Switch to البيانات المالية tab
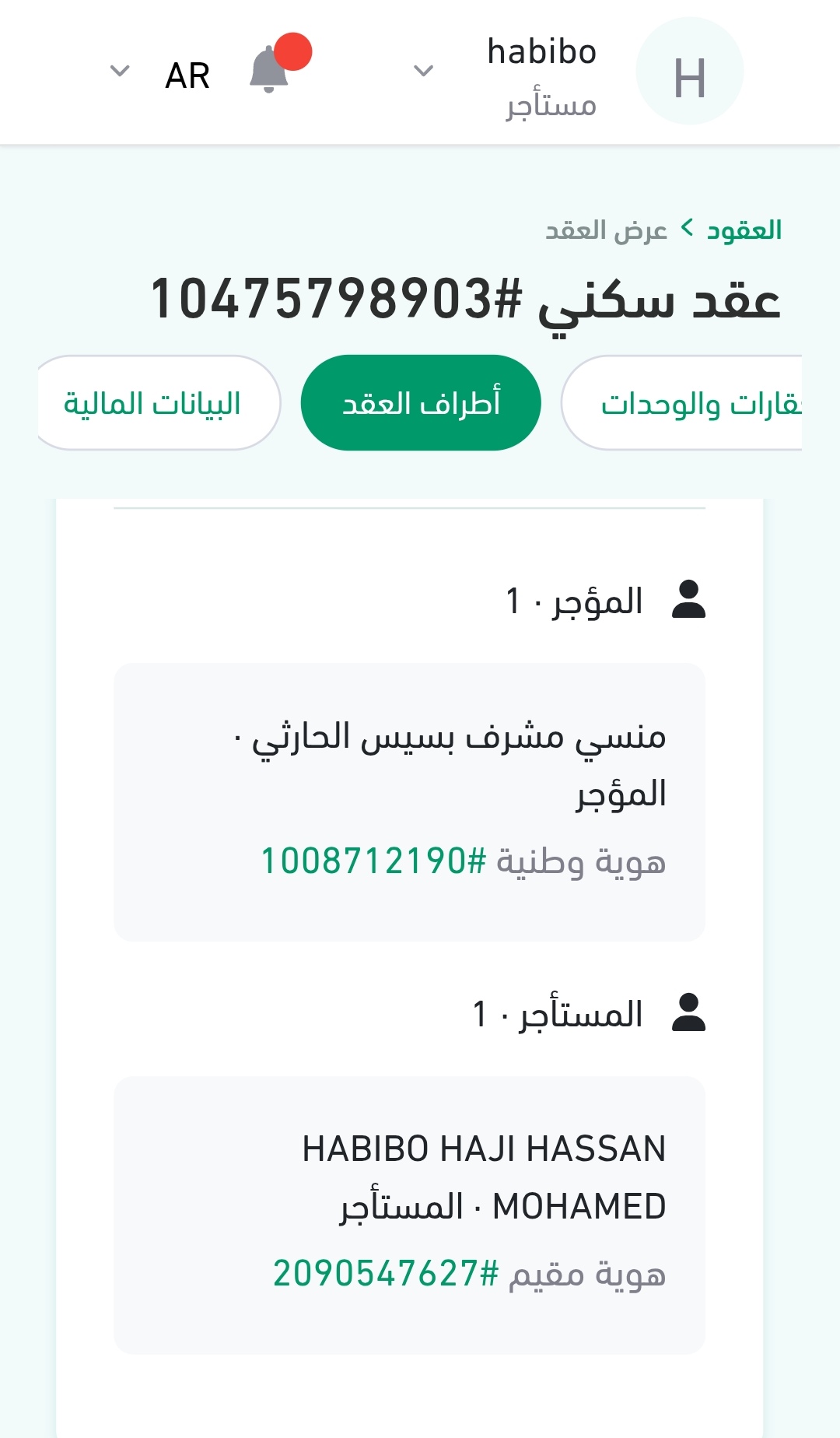840x1438 pixels. (153, 403)
